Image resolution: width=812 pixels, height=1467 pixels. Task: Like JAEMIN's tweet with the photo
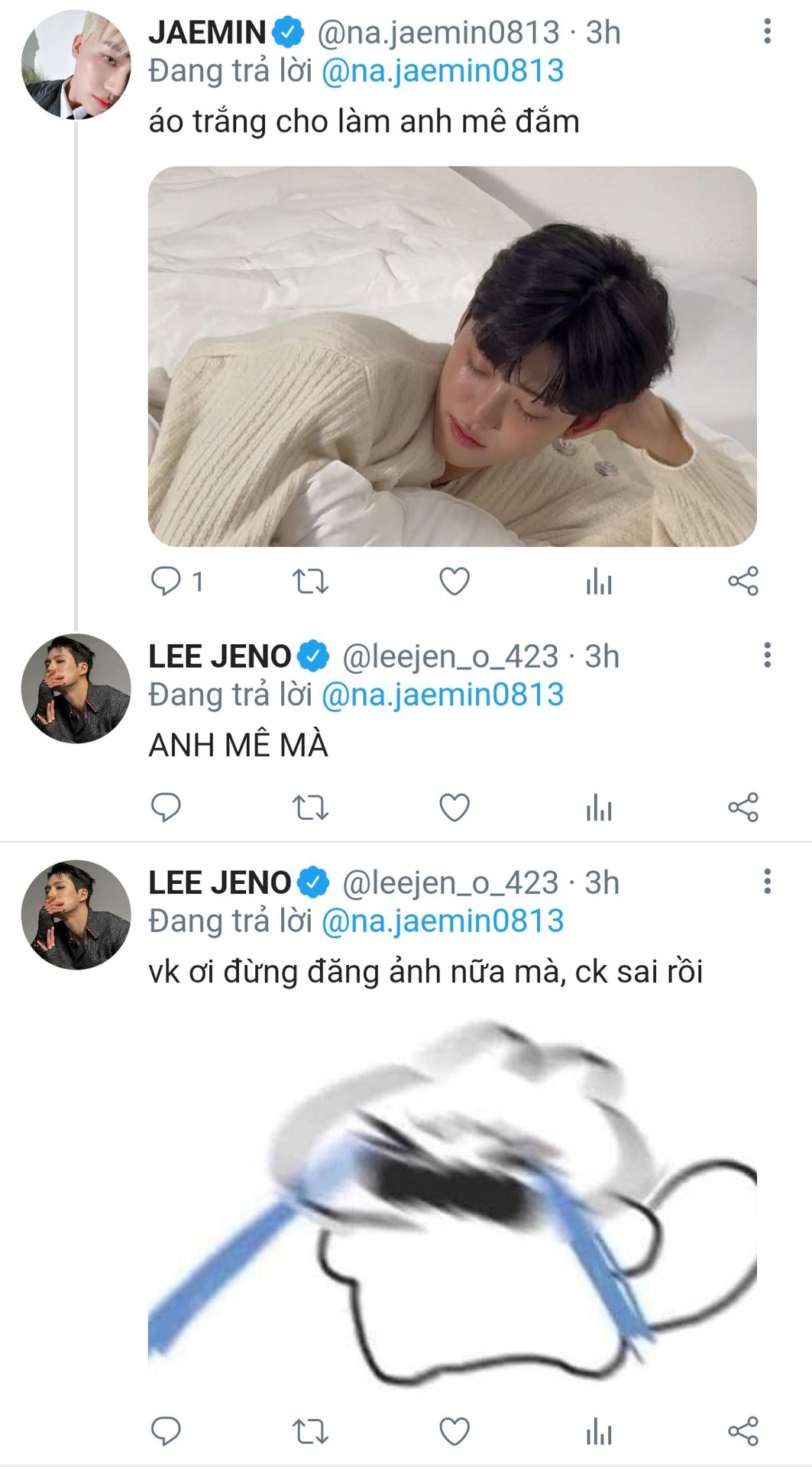pos(455,581)
